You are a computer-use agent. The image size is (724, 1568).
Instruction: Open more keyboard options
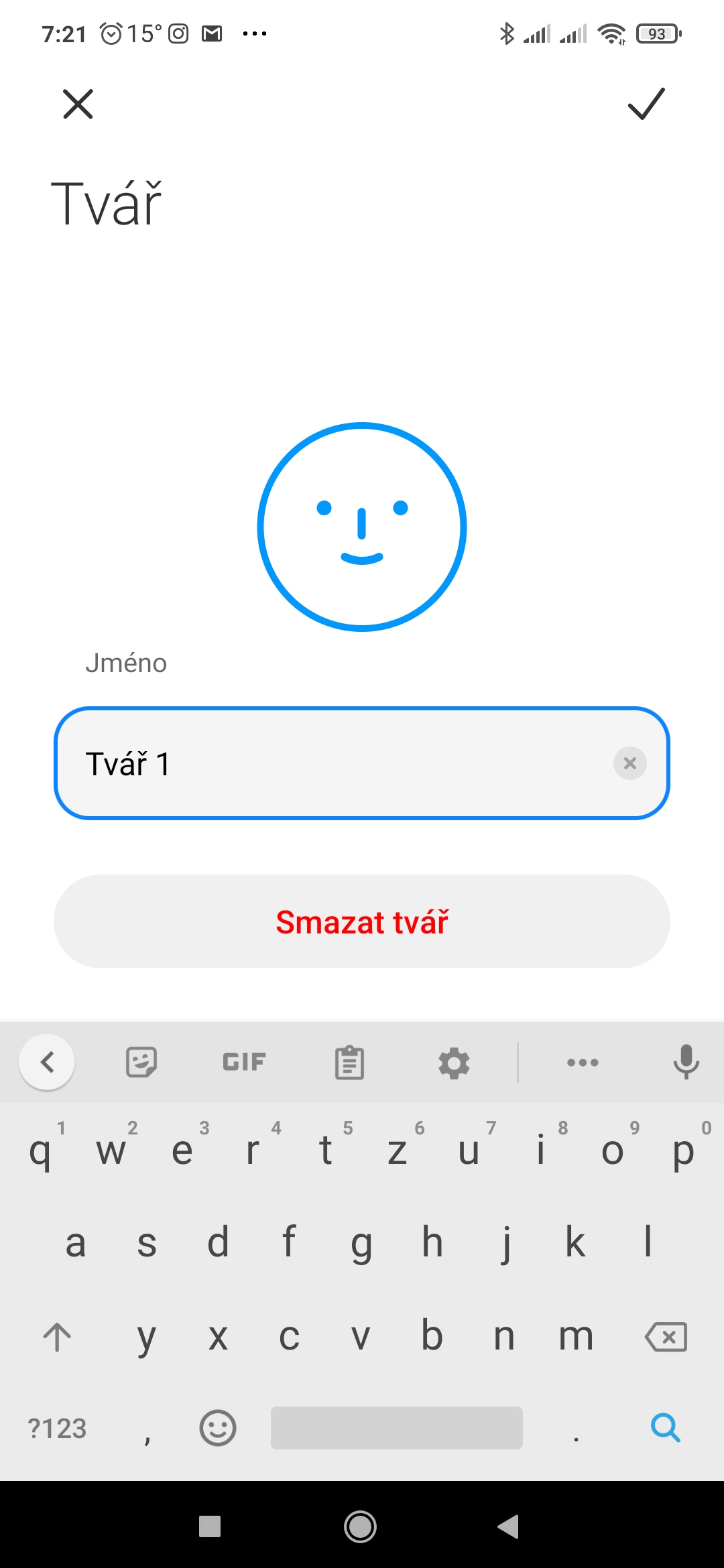point(583,1062)
